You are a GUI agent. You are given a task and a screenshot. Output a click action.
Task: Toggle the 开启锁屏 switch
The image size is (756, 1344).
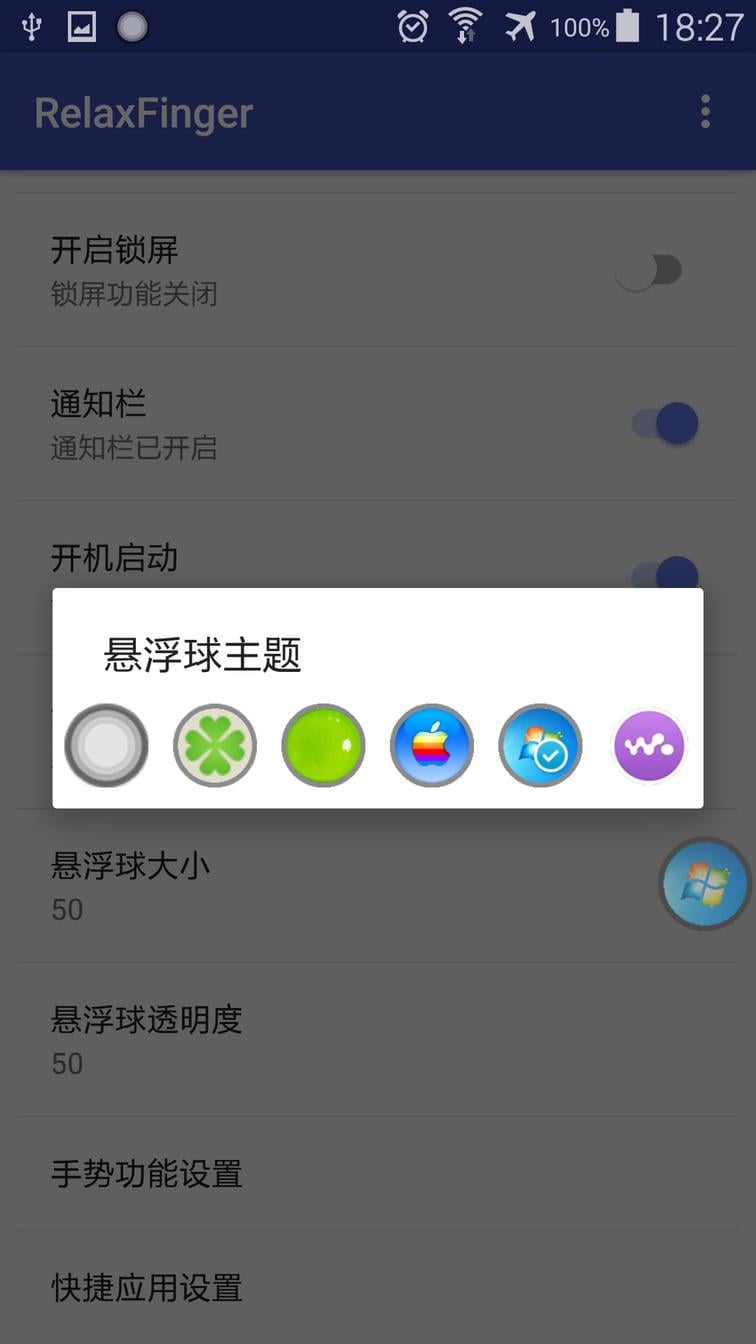pos(648,270)
